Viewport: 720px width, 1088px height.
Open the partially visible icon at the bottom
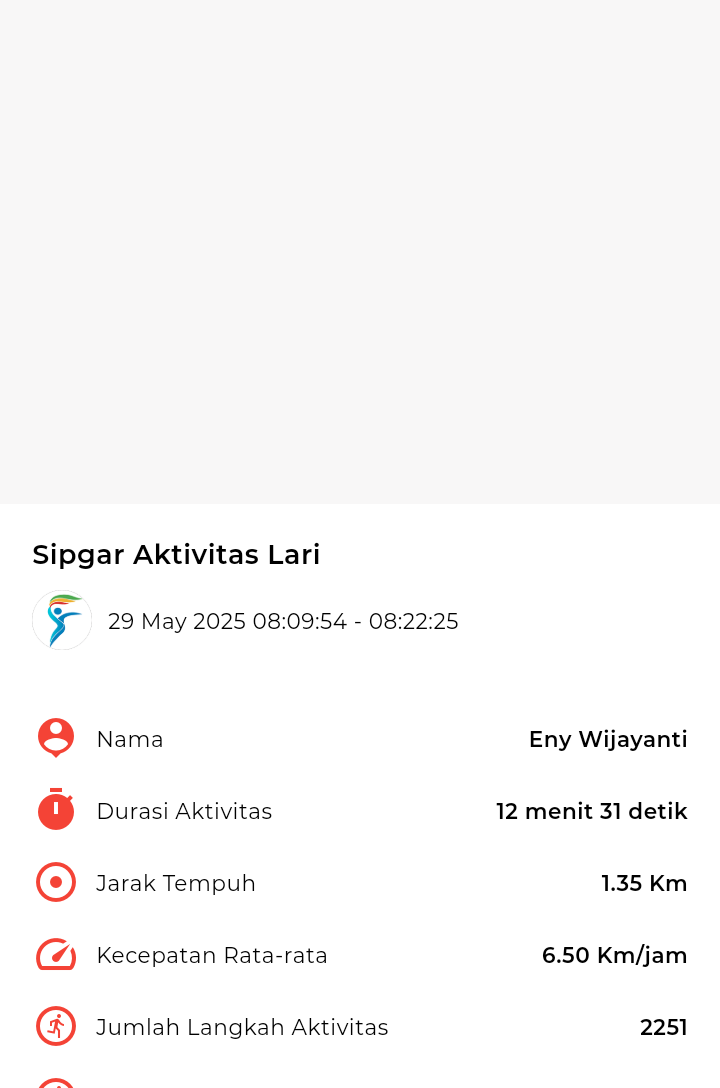(x=56, y=1084)
